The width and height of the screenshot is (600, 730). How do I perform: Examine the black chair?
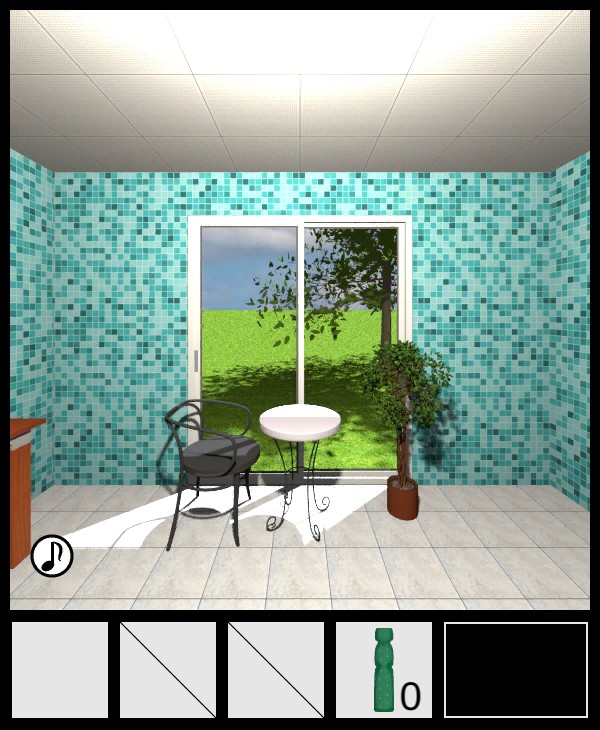(210, 455)
